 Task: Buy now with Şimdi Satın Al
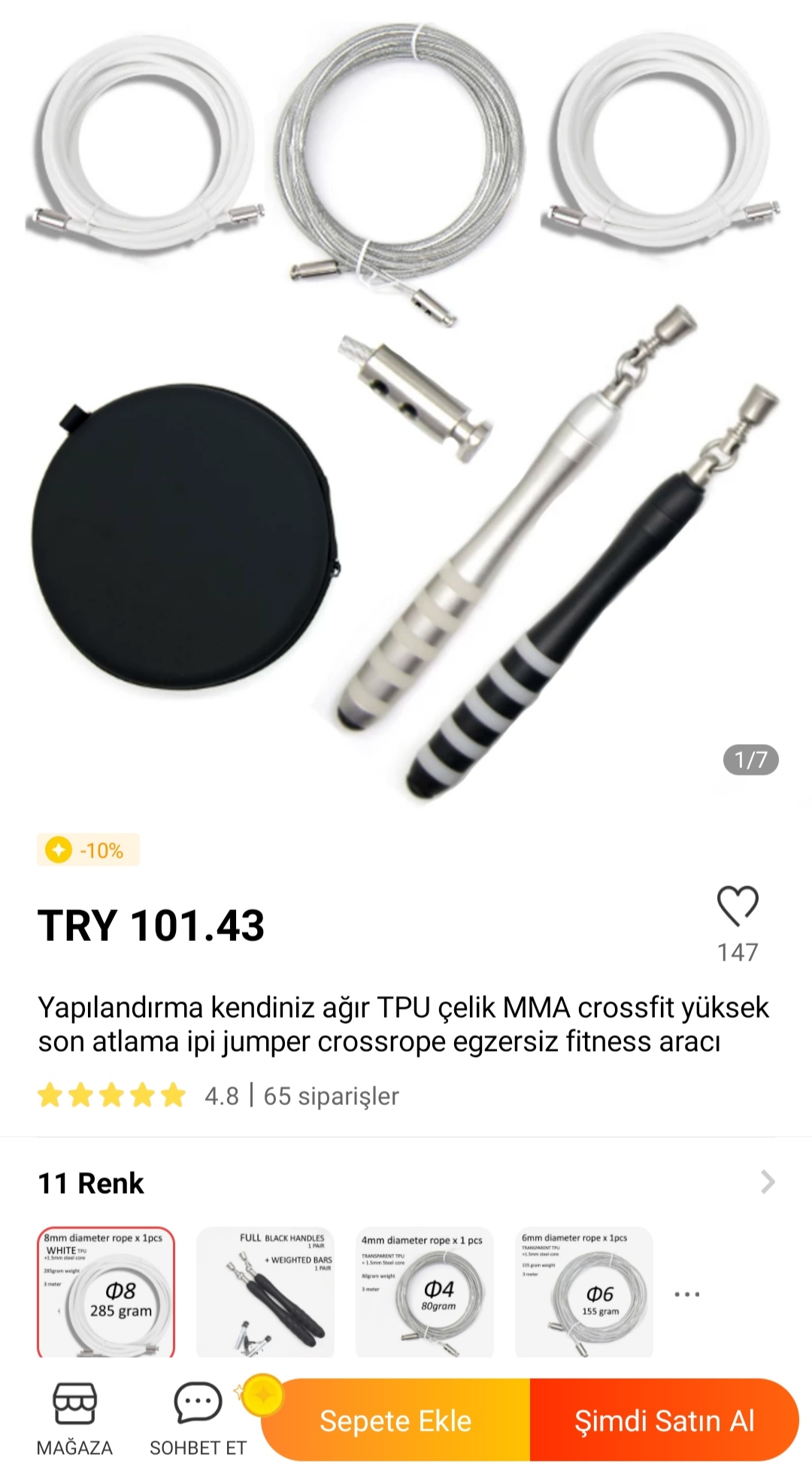pos(664,1420)
